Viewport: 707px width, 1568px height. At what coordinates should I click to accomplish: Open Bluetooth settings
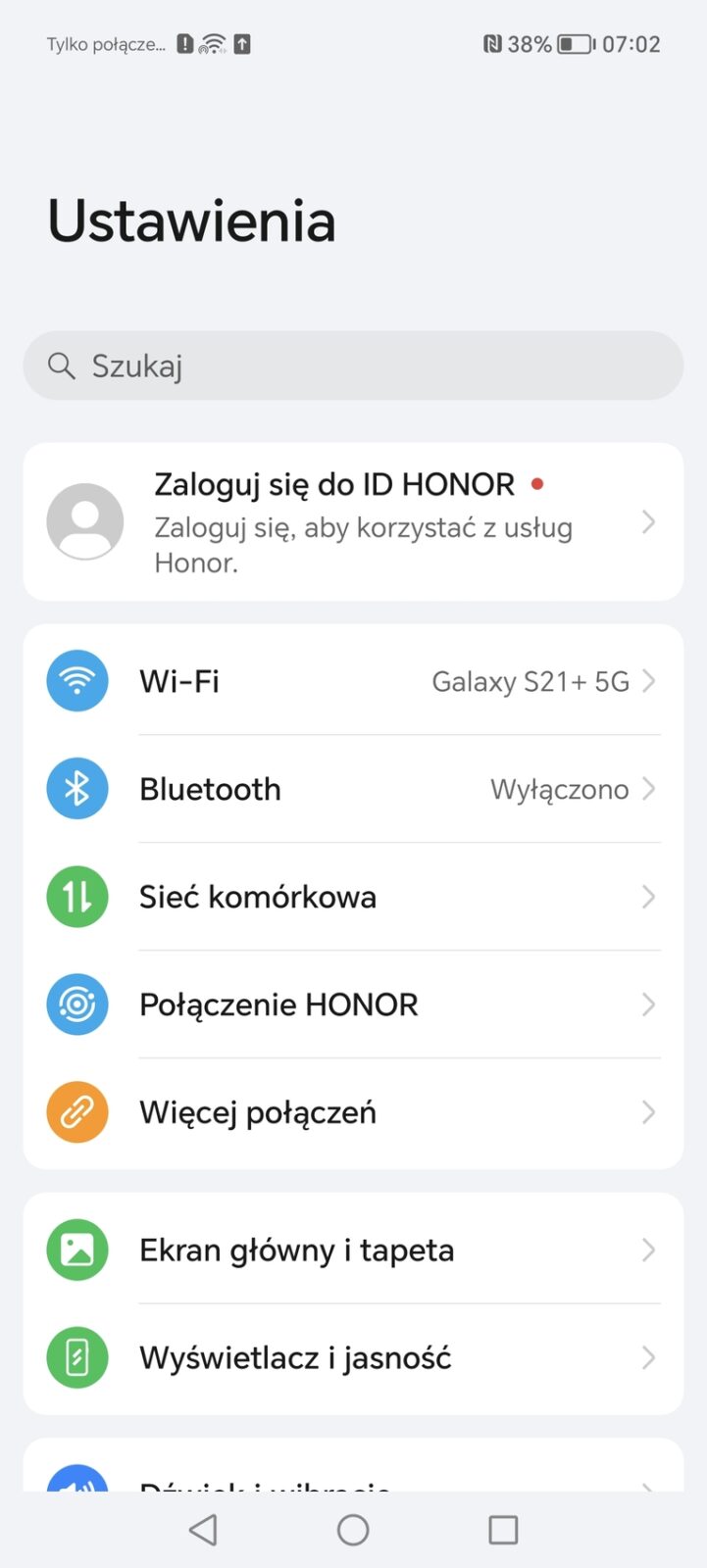(x=353, y=789)
